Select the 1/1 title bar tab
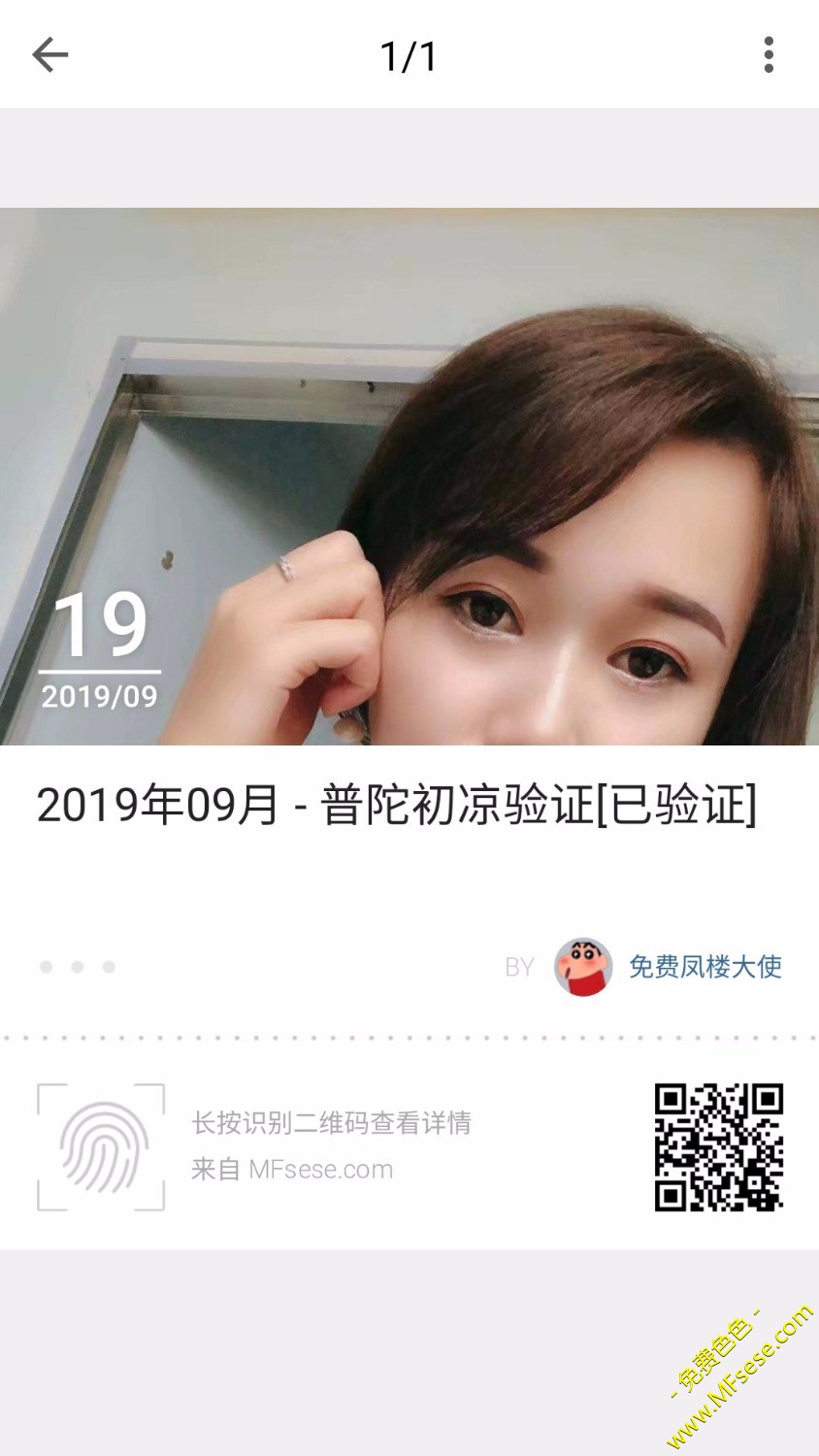819x1456 pixels. 409,54
